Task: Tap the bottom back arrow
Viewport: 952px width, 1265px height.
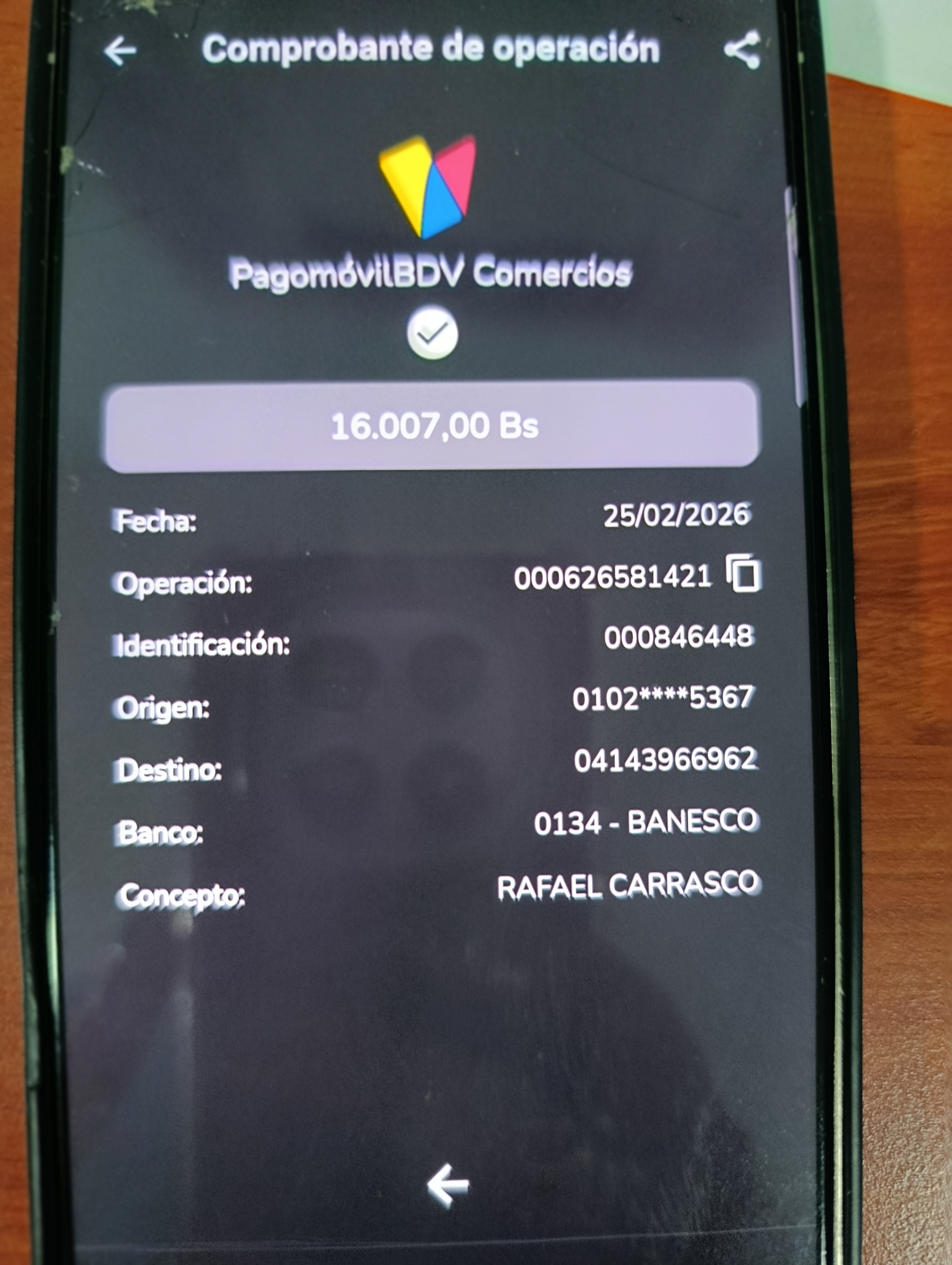Action: (448, 1186)
